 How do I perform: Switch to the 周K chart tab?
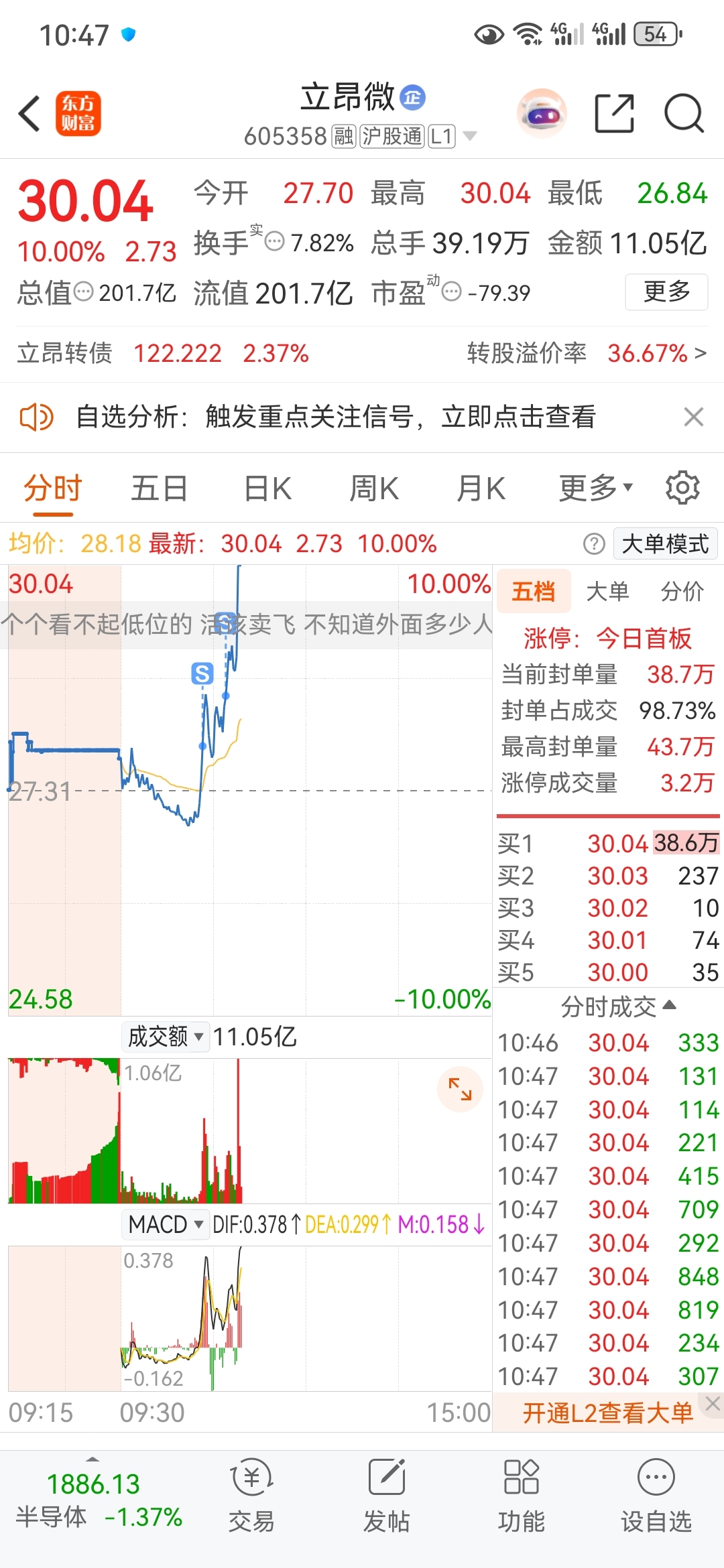coord(374,488)
